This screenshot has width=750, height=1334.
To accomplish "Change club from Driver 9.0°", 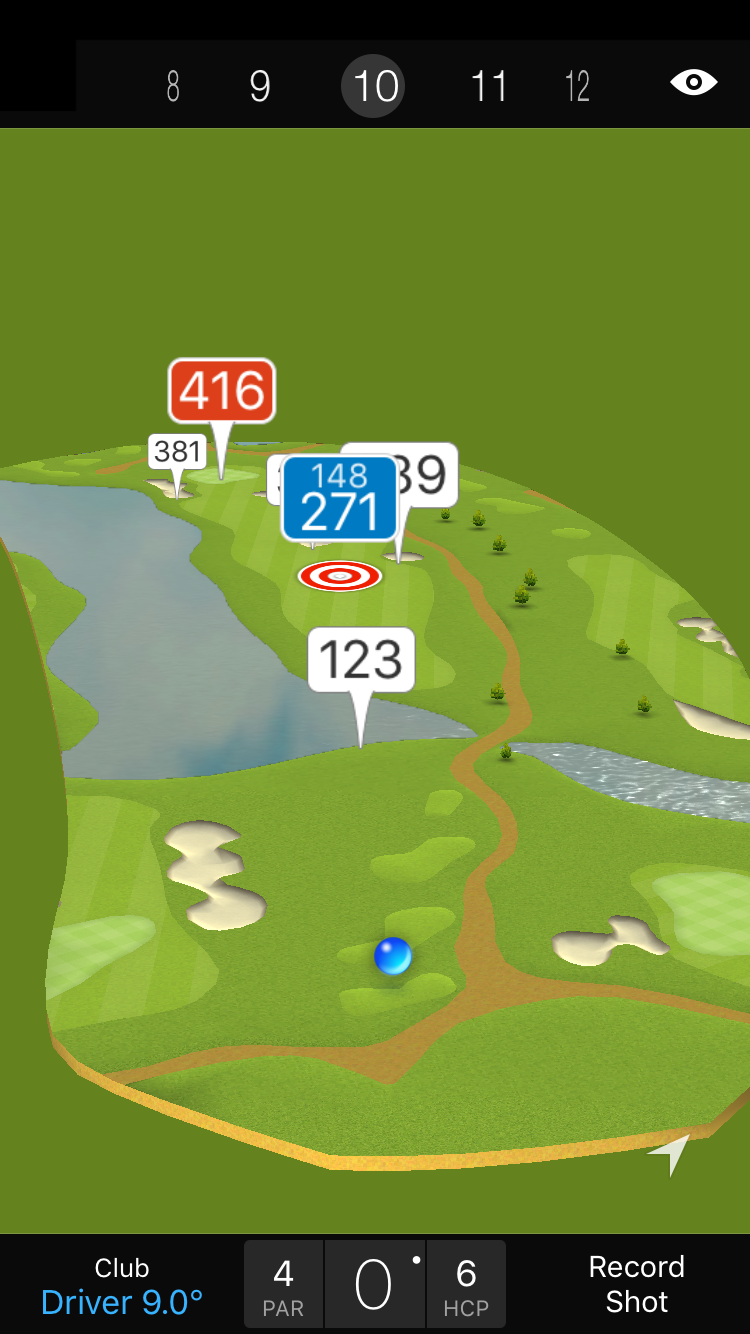I will (122, 1286).
